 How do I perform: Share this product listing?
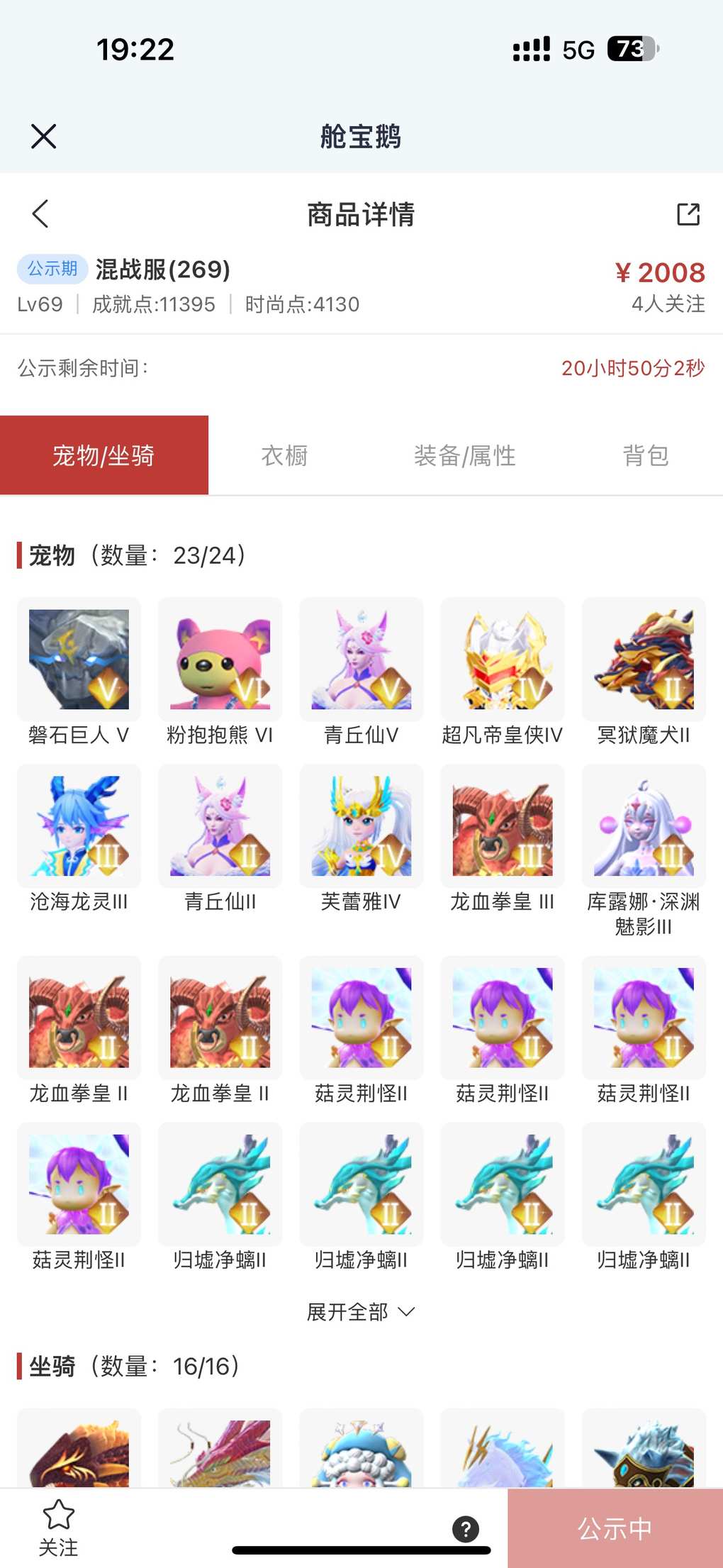point(688,213)
